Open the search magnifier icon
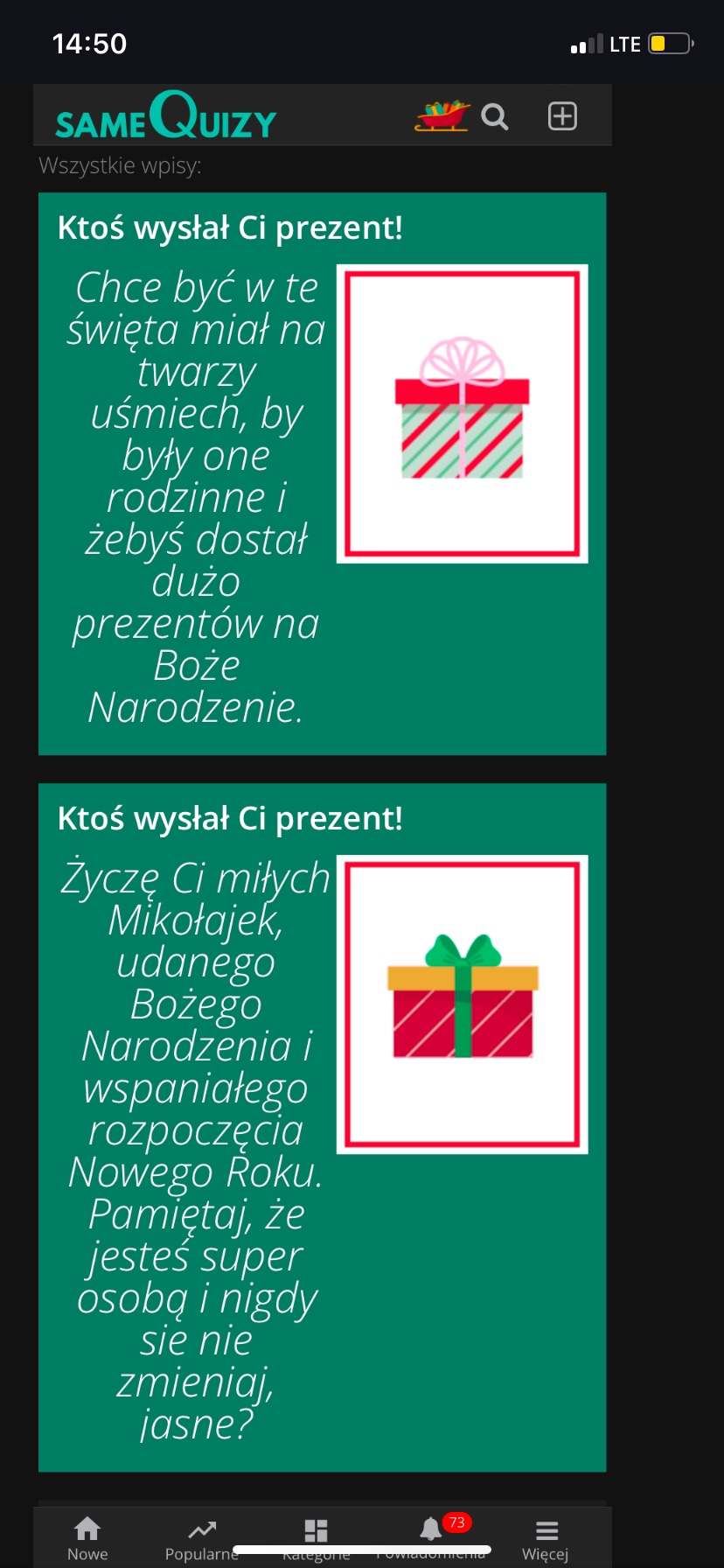The height and width of the screenshot is (1568, 724). click(x=495, y=116)
